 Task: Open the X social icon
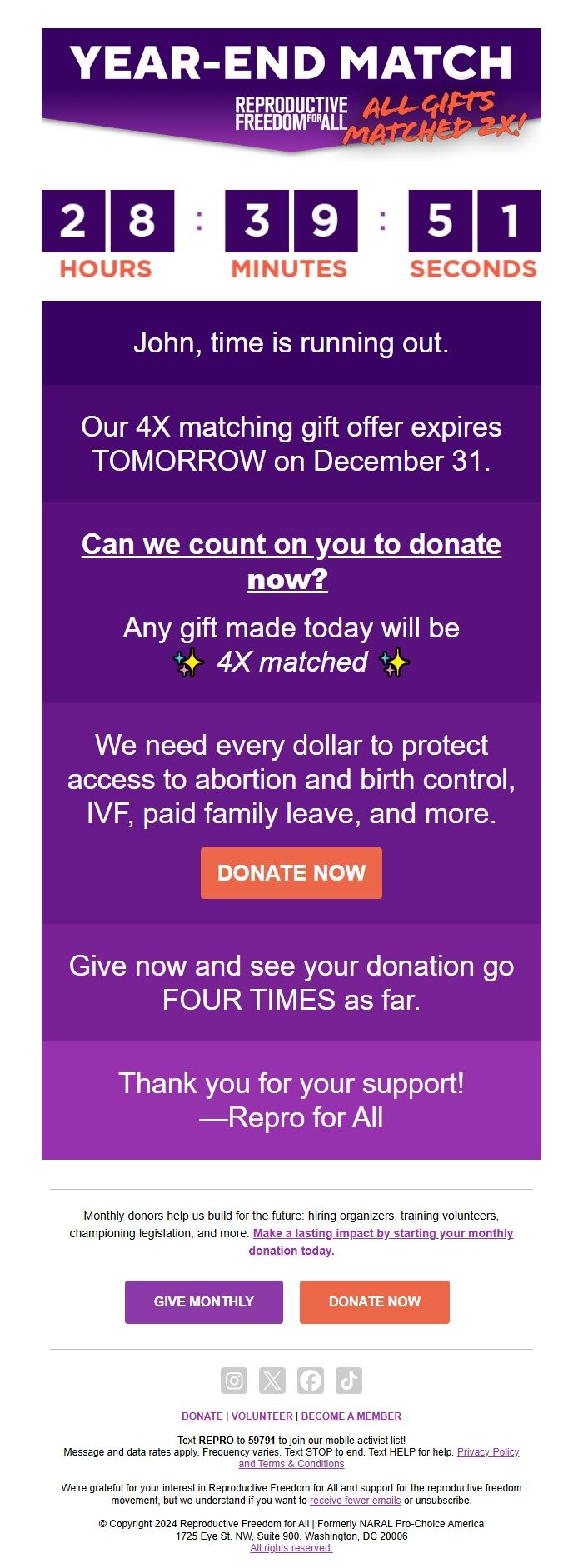[x=272, y=1381]
